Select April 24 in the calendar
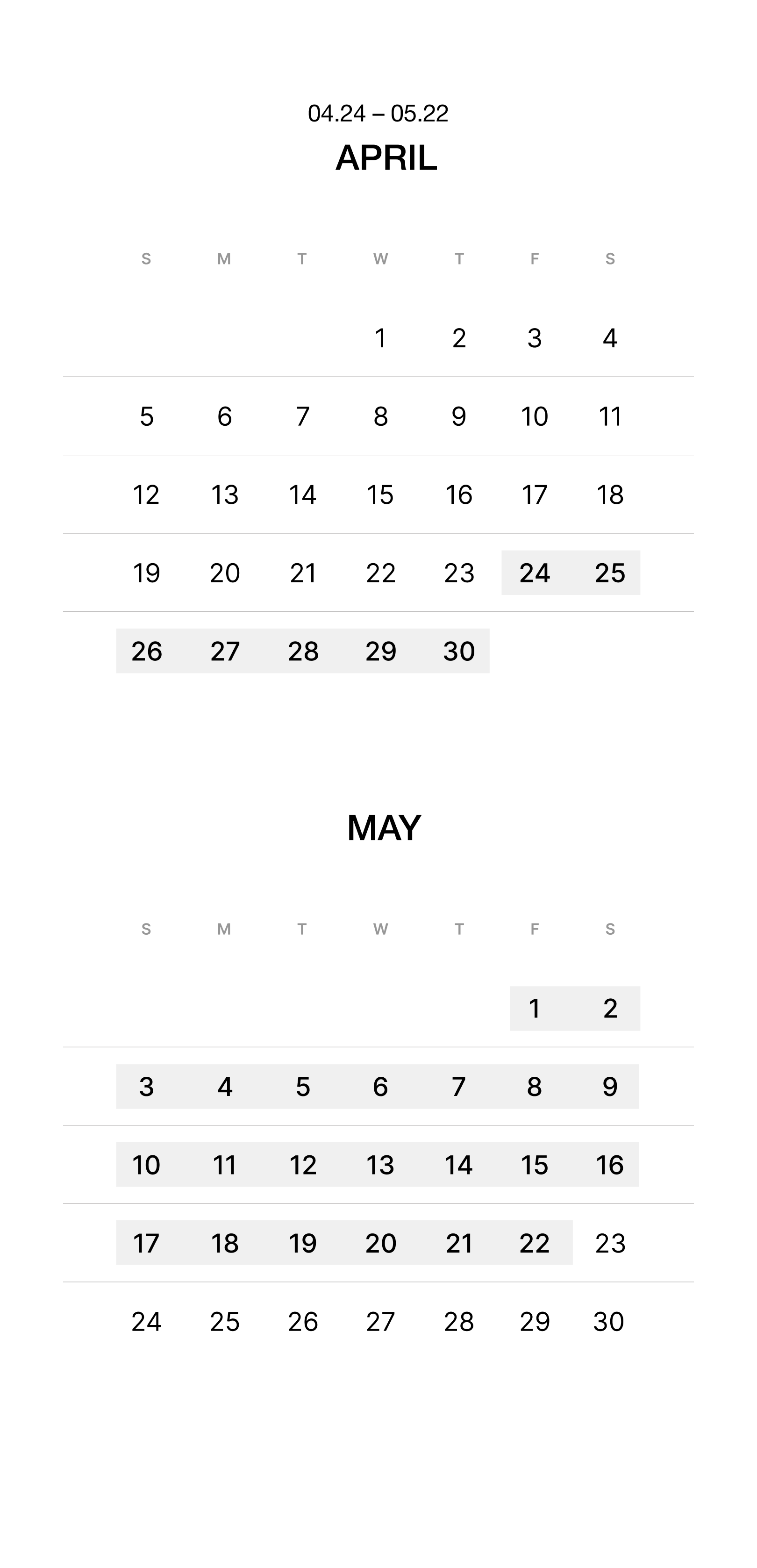Viewport: 757px width, 1568px height. click(x=534, y=573)
